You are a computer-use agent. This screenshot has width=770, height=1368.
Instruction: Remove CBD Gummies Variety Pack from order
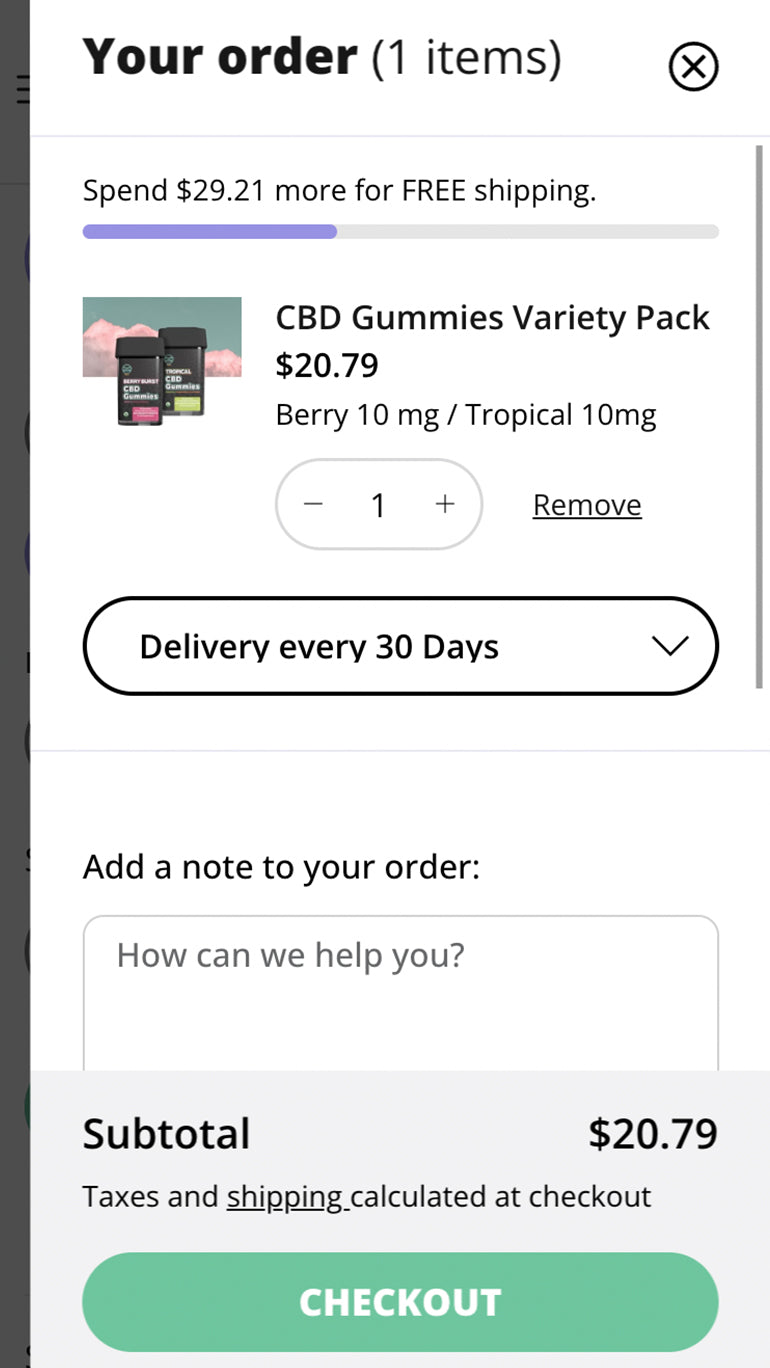click(x=587, y=505)
